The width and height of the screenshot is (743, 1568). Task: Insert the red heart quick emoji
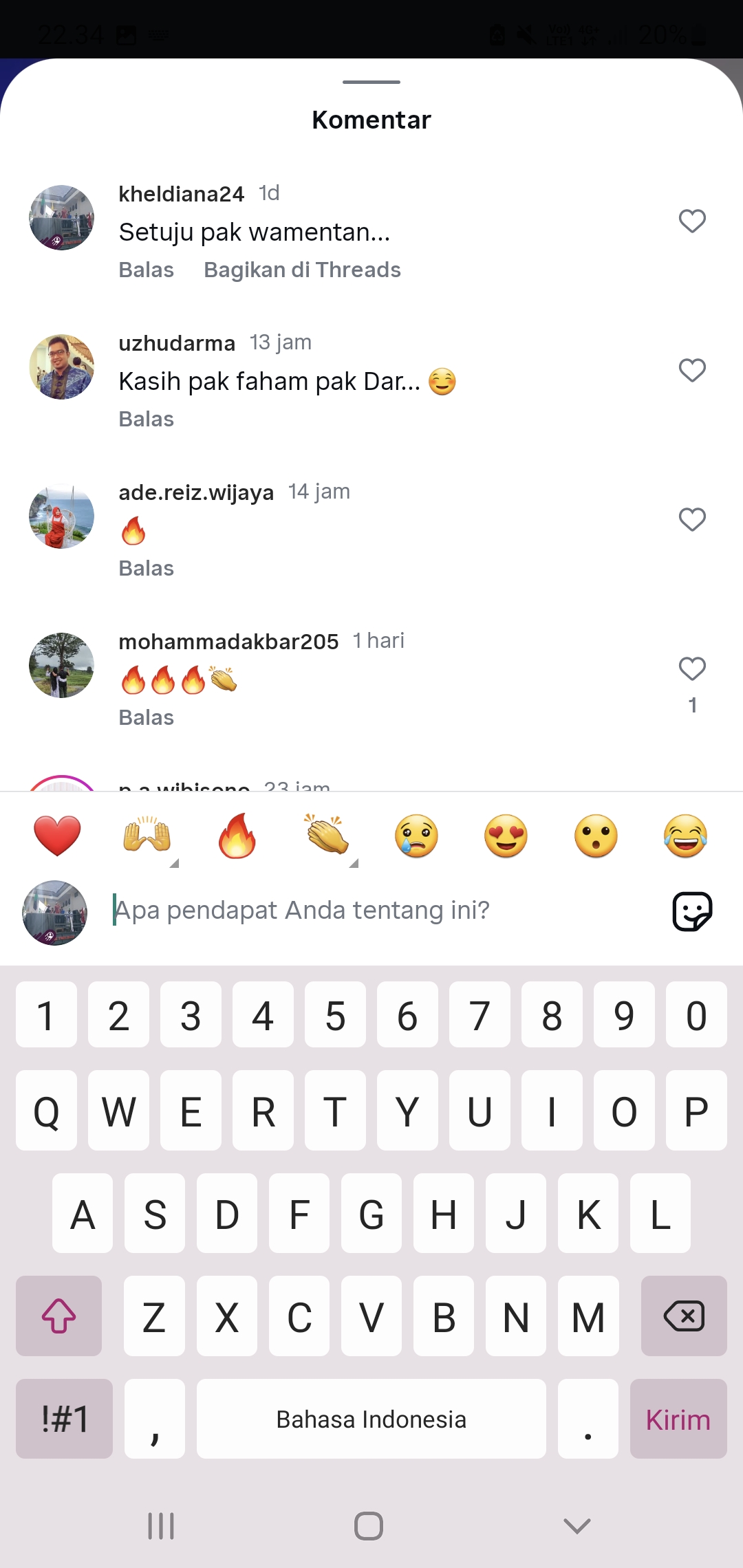point(57,836)
